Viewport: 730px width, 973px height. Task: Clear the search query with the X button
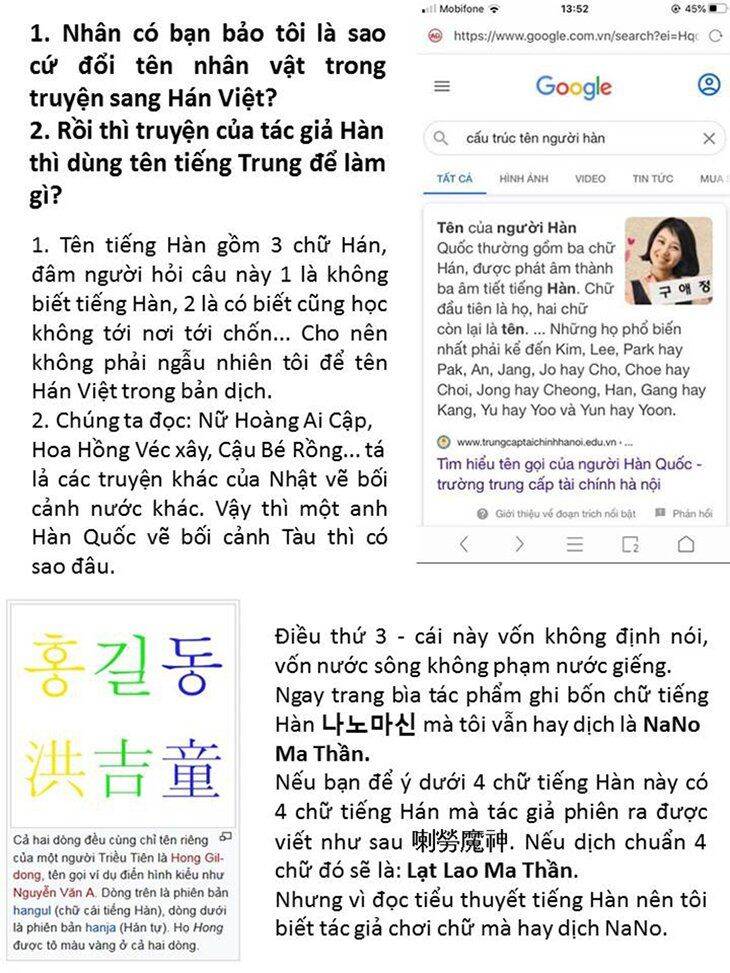tap(708, 138)
